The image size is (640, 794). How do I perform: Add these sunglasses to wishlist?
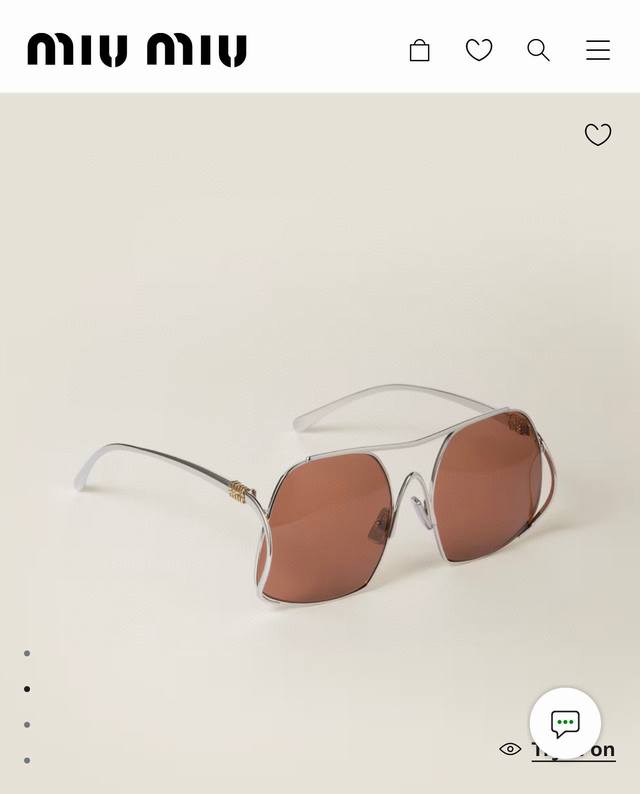(x=598, y=135)
